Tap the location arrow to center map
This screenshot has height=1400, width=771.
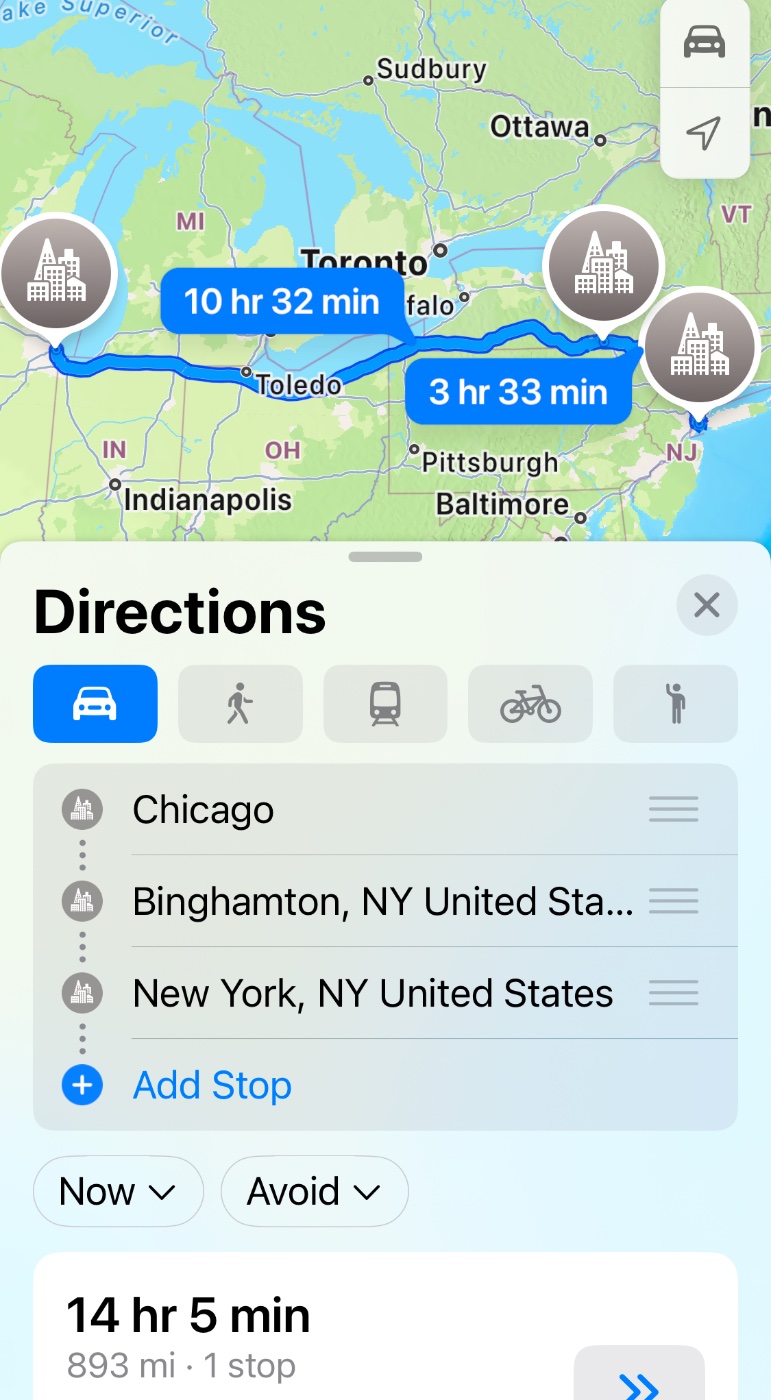click(704, 132)
